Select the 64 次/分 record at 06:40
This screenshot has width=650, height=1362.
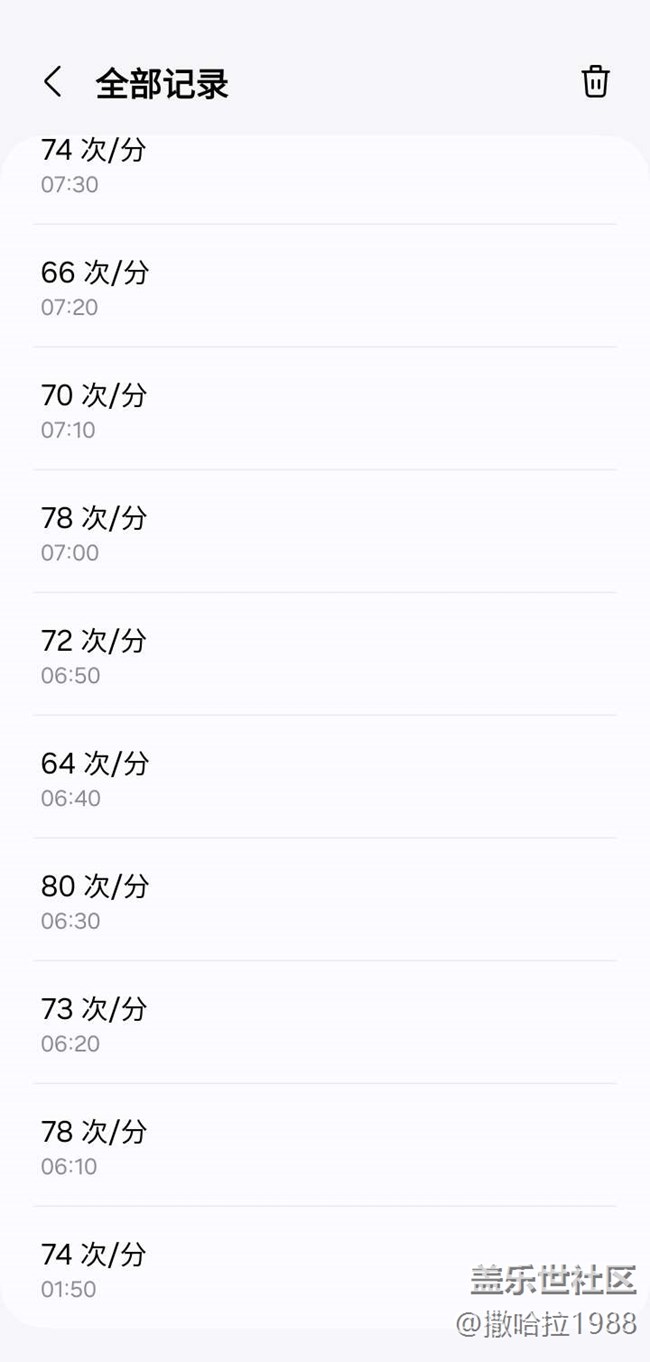[324, 778]
